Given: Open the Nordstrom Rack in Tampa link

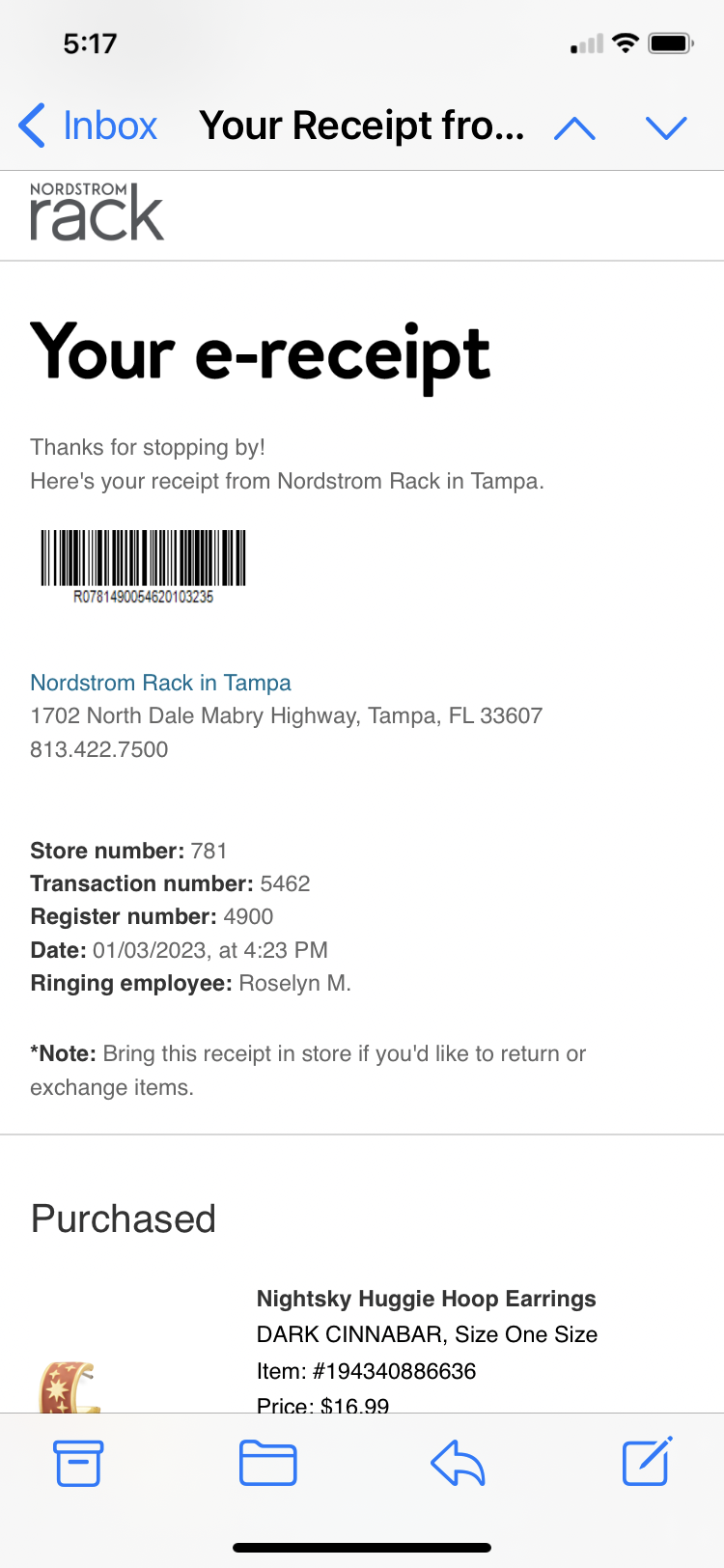Looking at the screenshot, I should point(160,683).
